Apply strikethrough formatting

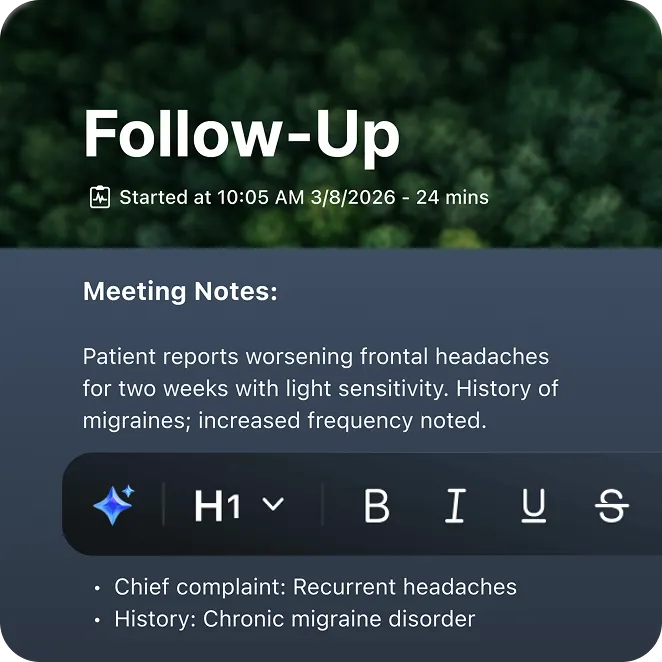[611, 506]
